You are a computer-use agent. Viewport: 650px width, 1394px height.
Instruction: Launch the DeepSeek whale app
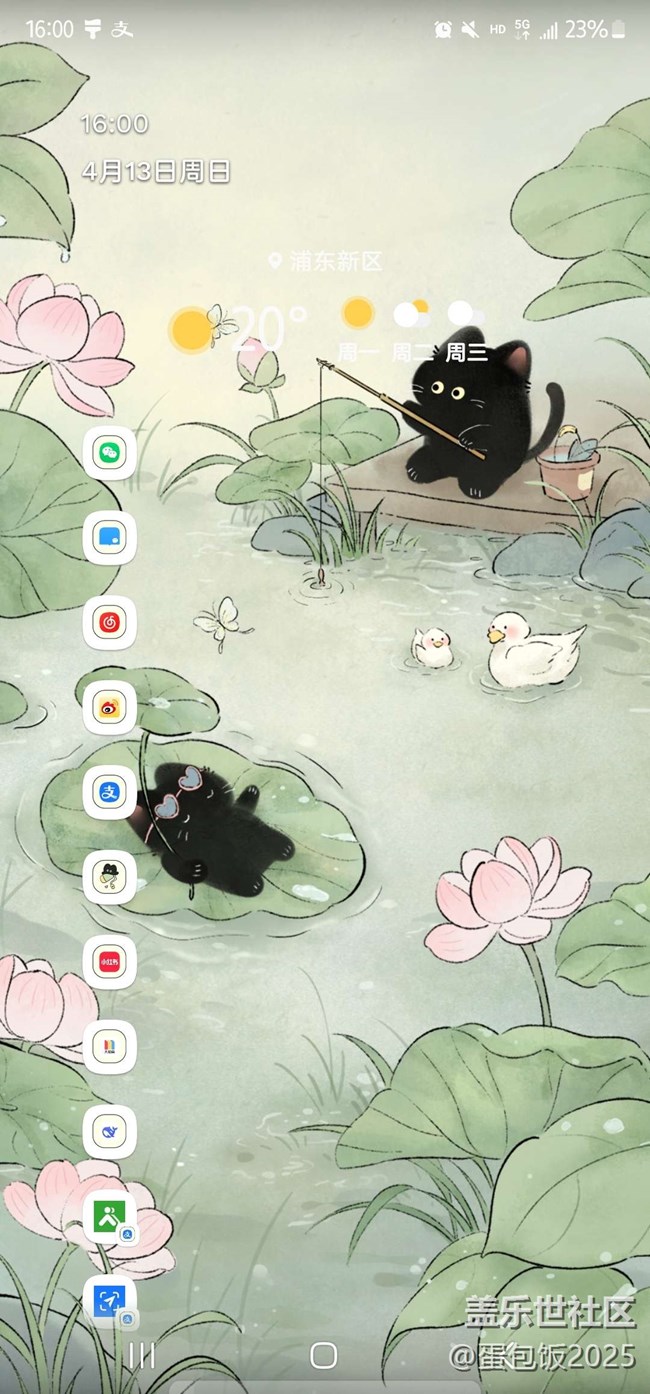click(109, 1133)
